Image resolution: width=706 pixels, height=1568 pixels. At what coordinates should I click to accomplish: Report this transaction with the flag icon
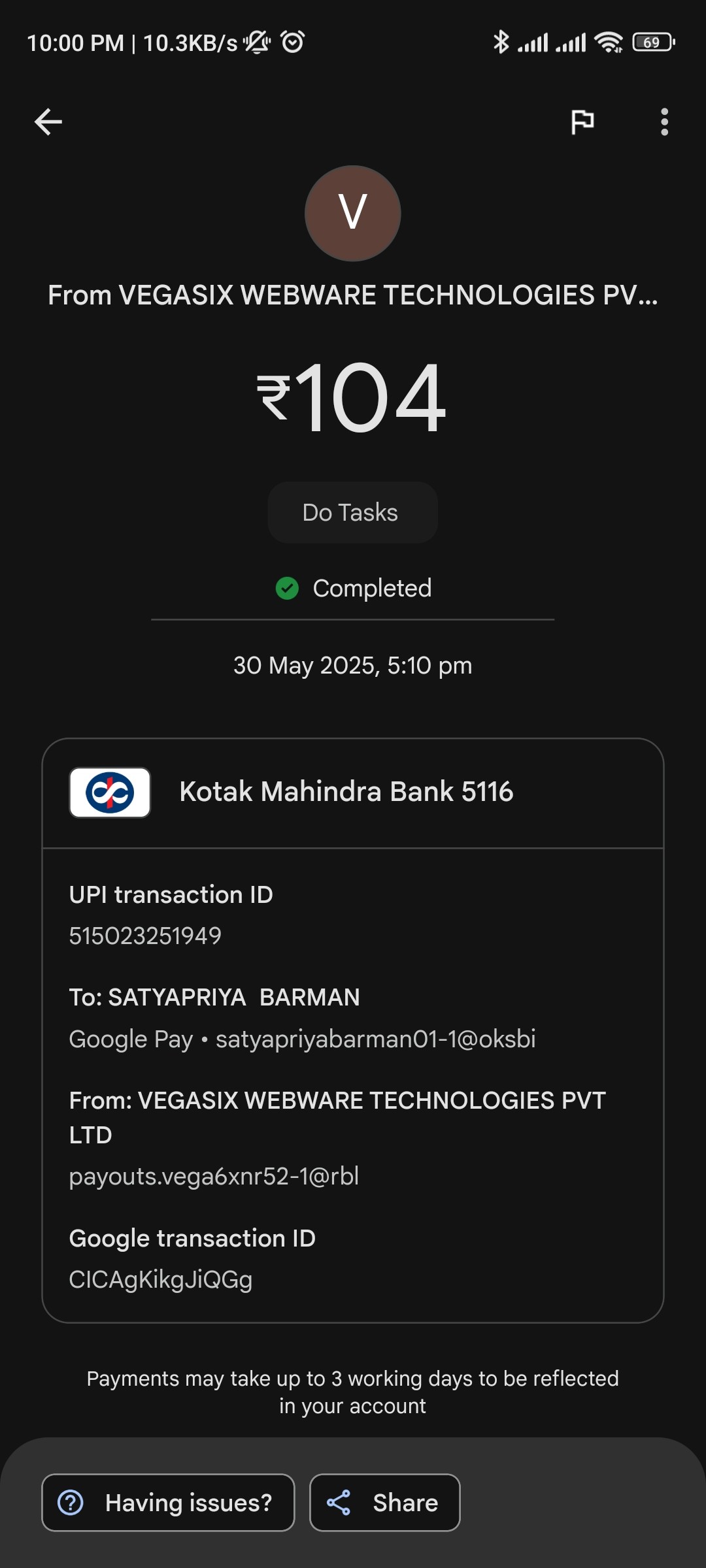point(582,122)
